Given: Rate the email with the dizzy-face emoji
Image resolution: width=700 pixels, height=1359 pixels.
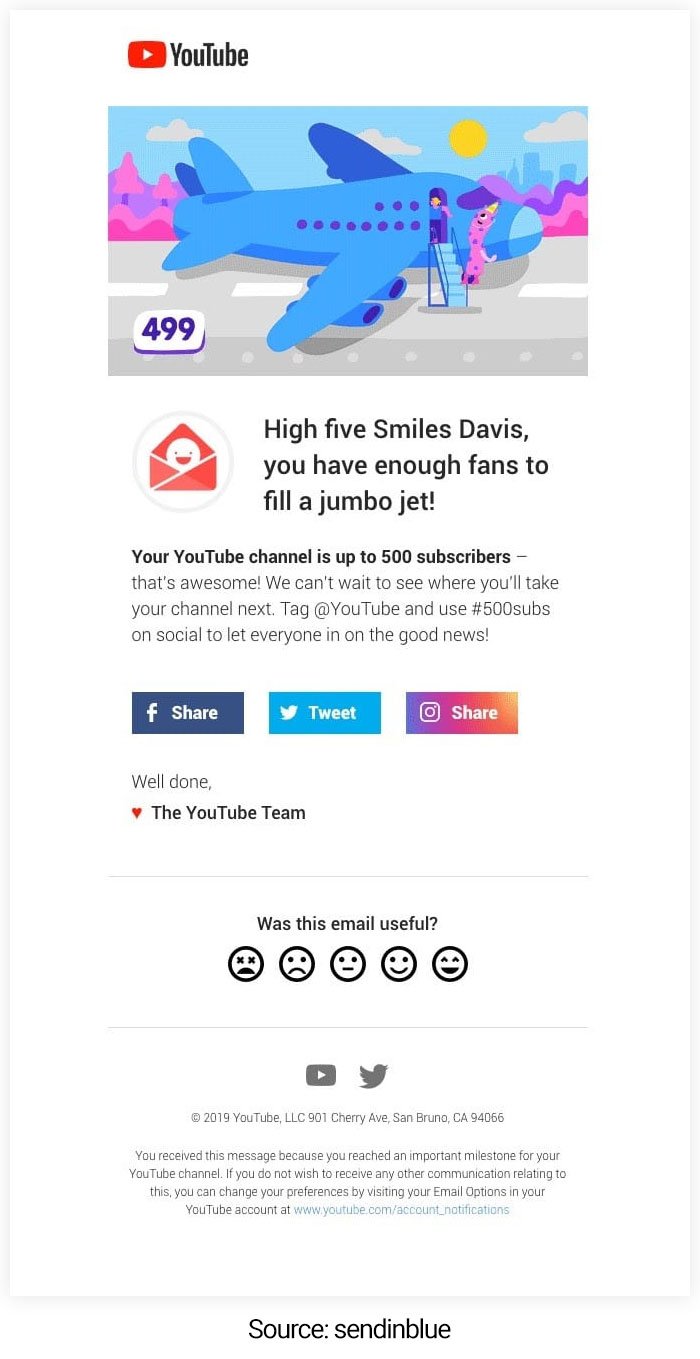Looking at the screenshot, I should (246, 964).
